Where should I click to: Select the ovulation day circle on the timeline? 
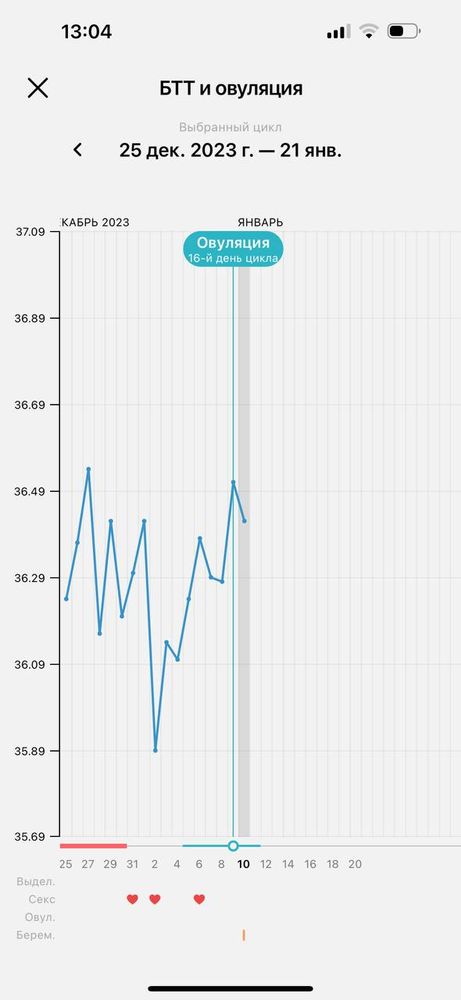233,846
